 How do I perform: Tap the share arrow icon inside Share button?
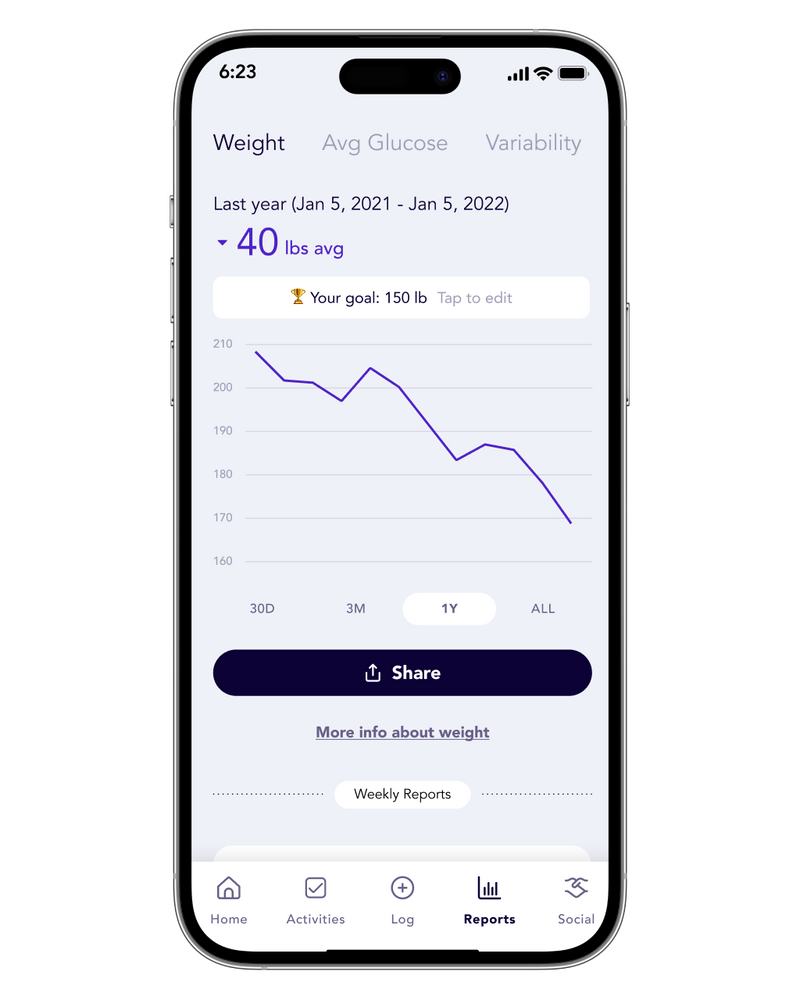tap(371, 672)
